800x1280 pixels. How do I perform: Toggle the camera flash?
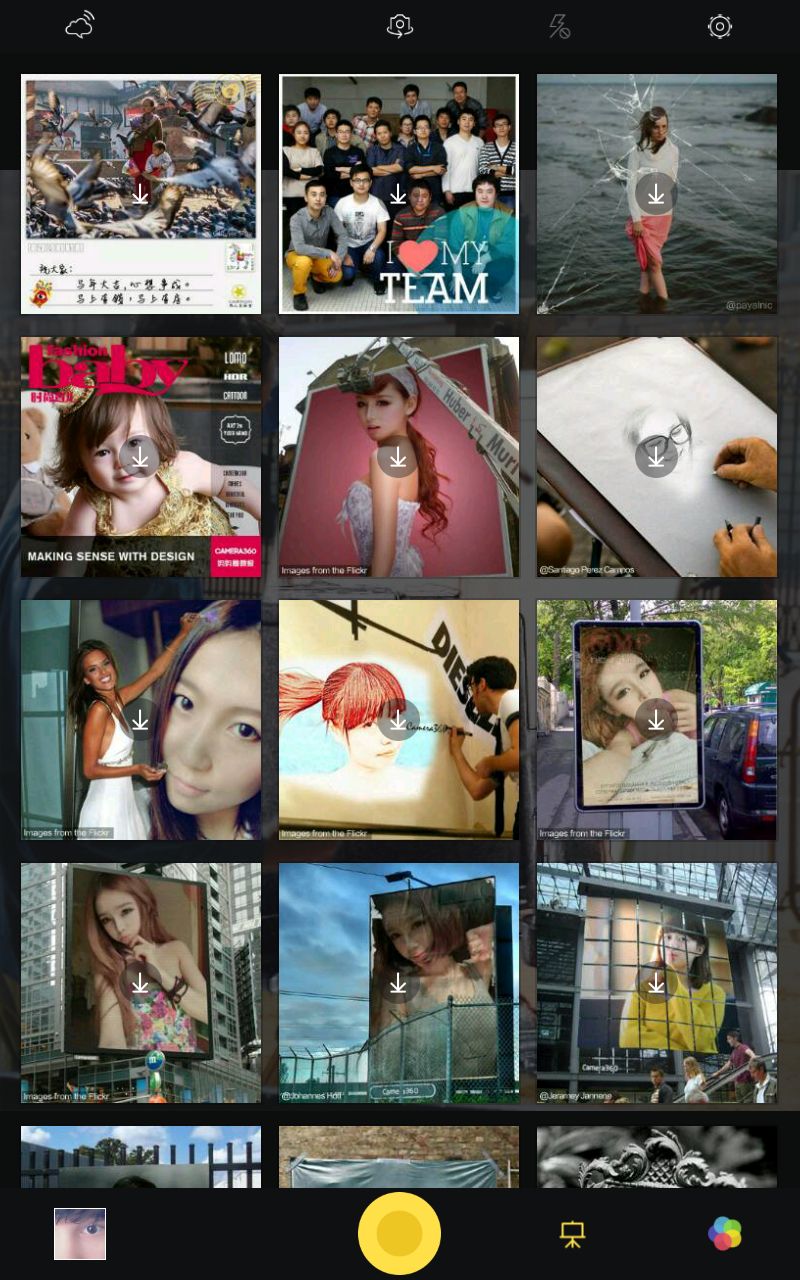(x=559, y=26)
